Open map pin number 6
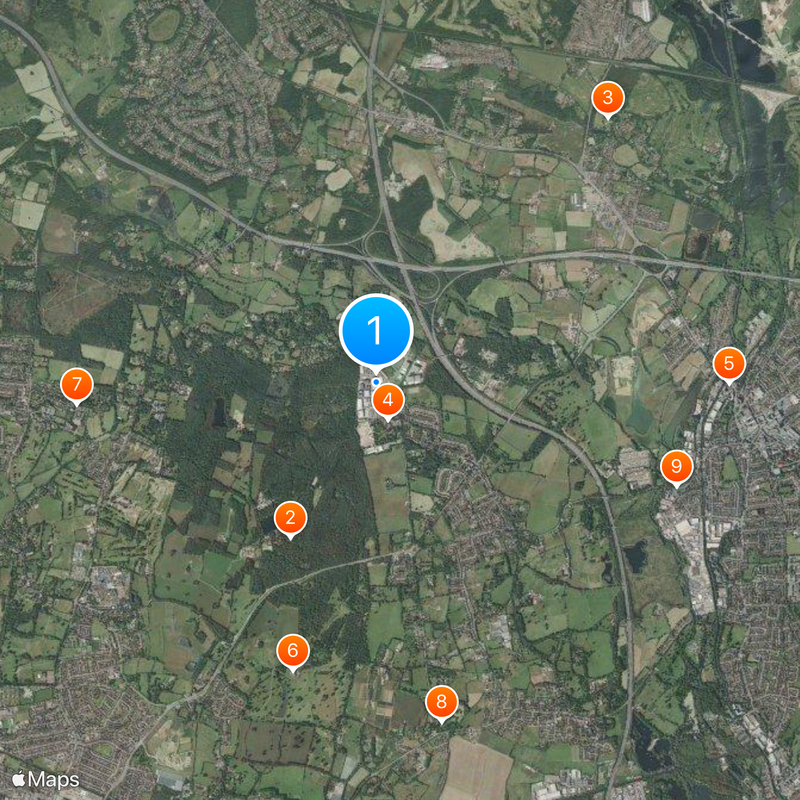 (x=292, y=651)
